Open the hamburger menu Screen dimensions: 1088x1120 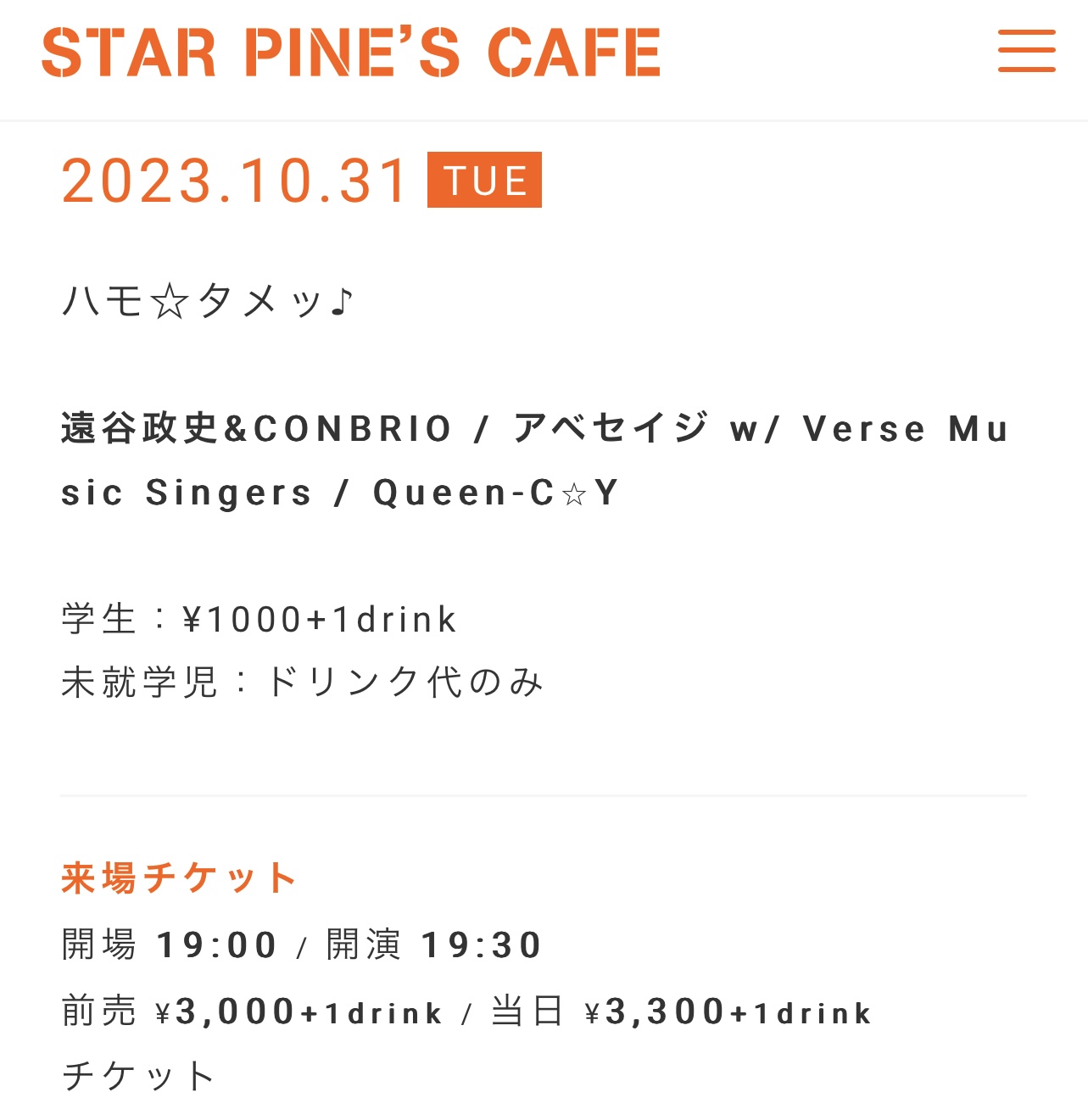click(1026, 51)
